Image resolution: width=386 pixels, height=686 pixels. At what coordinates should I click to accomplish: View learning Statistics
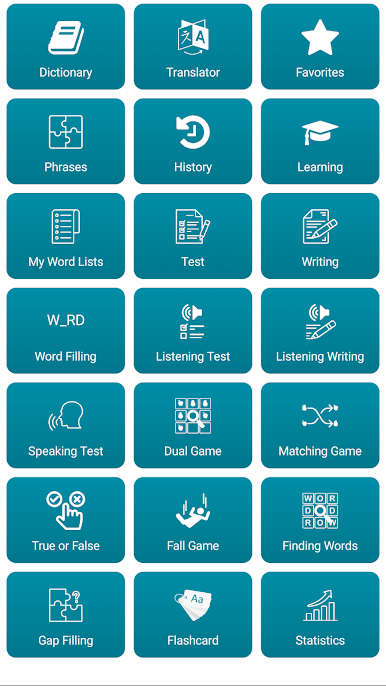(x=320, y=615)
